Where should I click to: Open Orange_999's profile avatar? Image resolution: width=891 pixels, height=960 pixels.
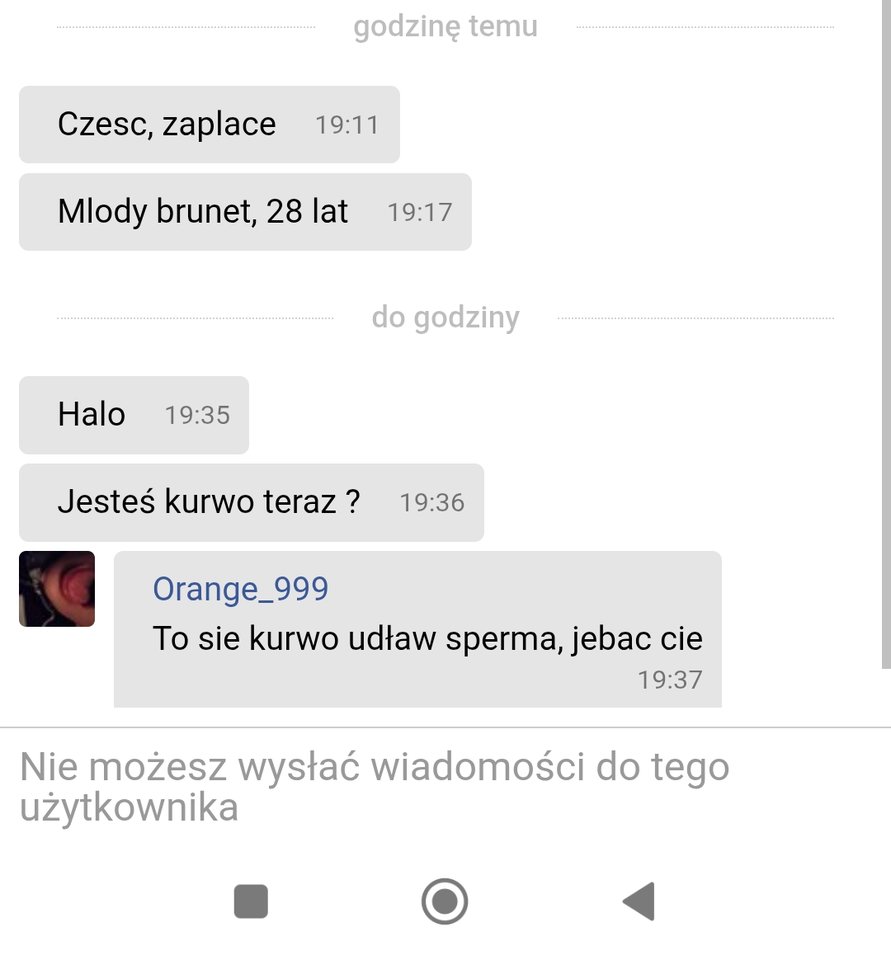(56, 588)
